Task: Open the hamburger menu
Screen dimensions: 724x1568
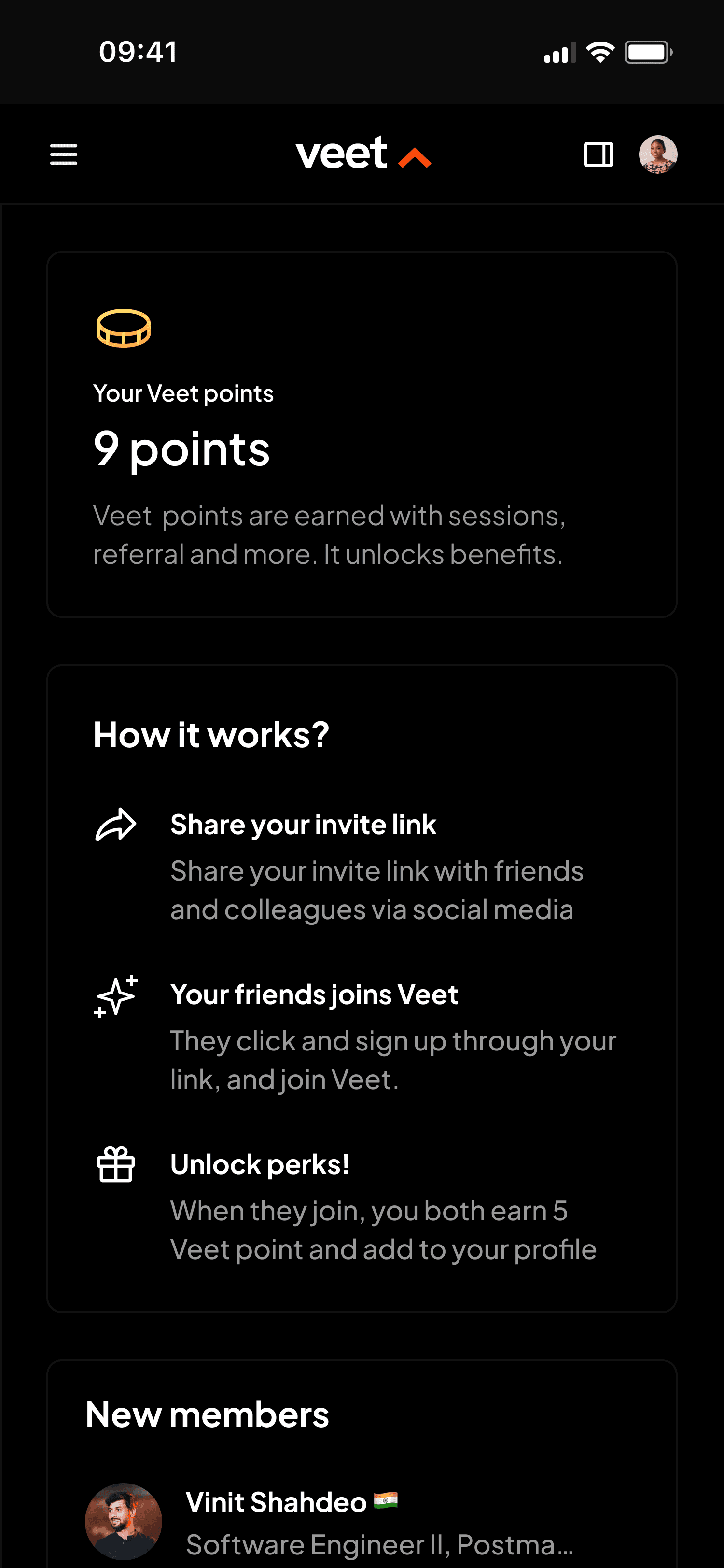Action: [63, 154]
